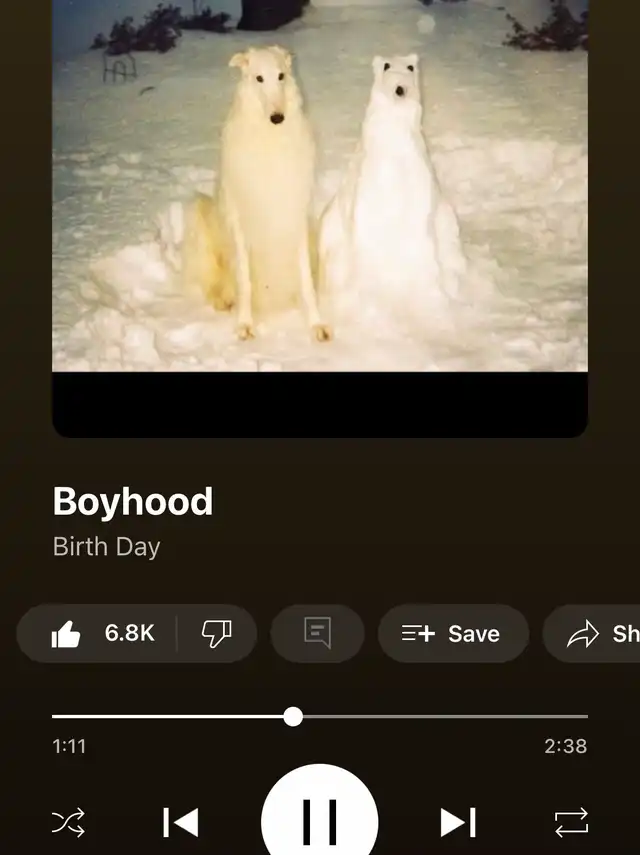The width and height of the screenshot is (640, 855).
Task: Save the song to a playlist
Action: pos(452,634)
